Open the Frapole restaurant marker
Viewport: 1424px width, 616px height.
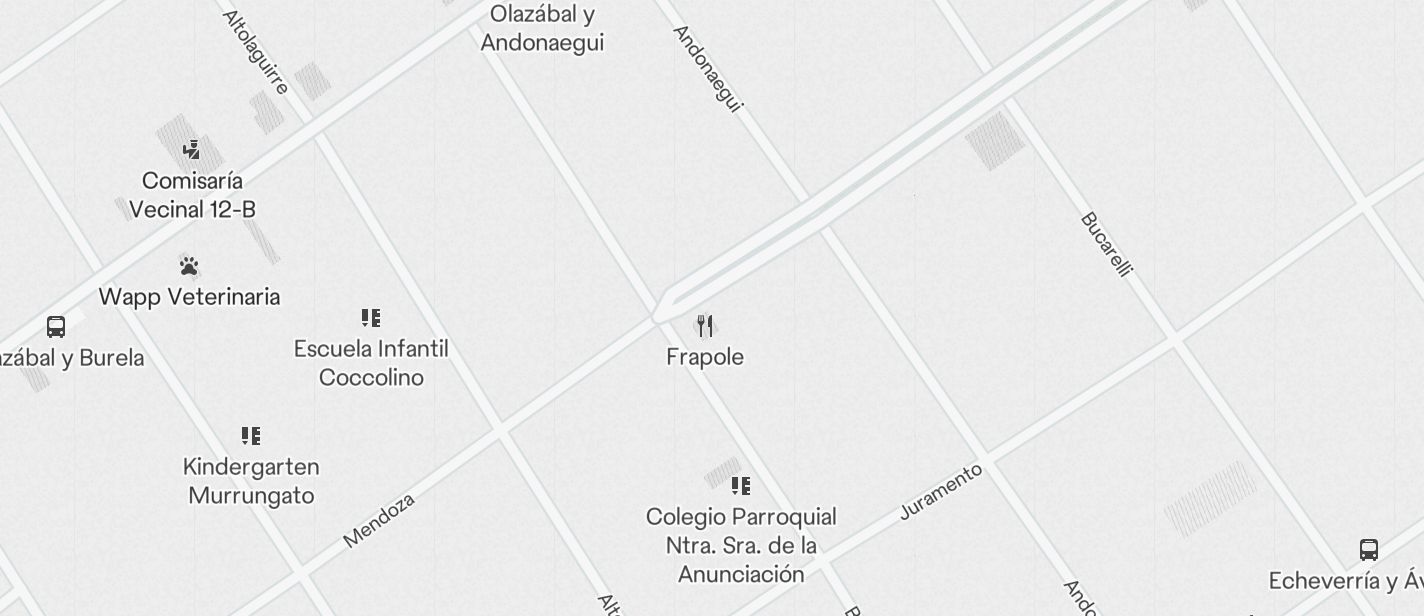(705, 326)
